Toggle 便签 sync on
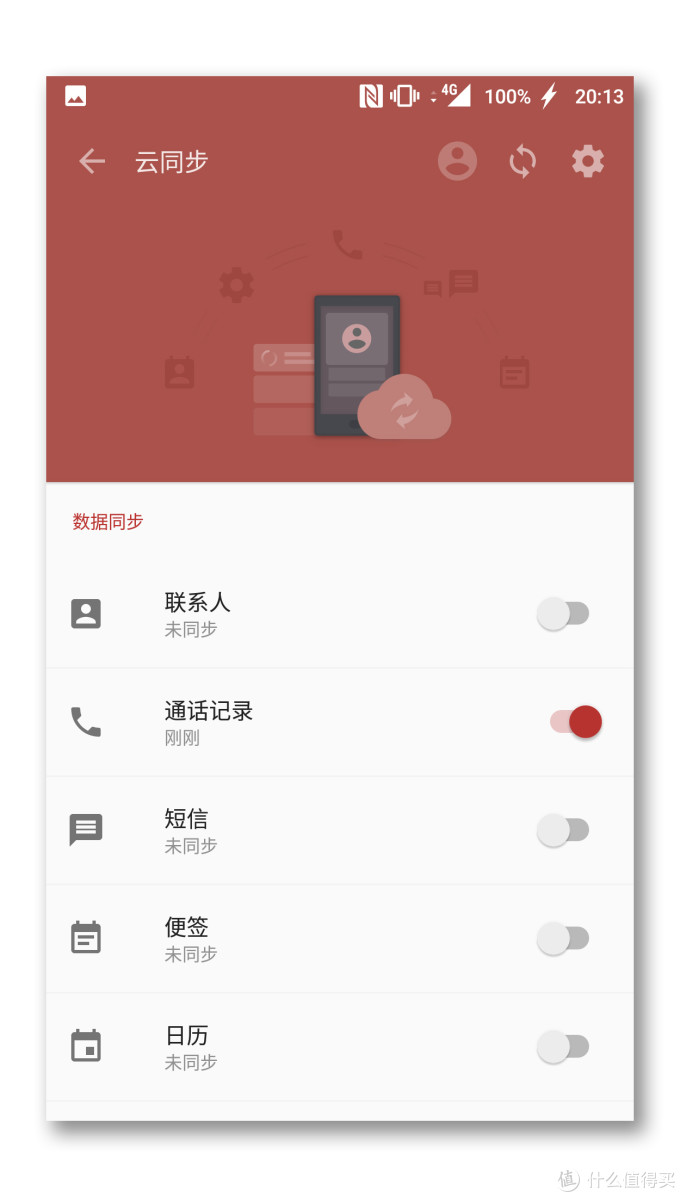Image resolution: width=680 pixels, height=1197 pixels. point(564,938)
